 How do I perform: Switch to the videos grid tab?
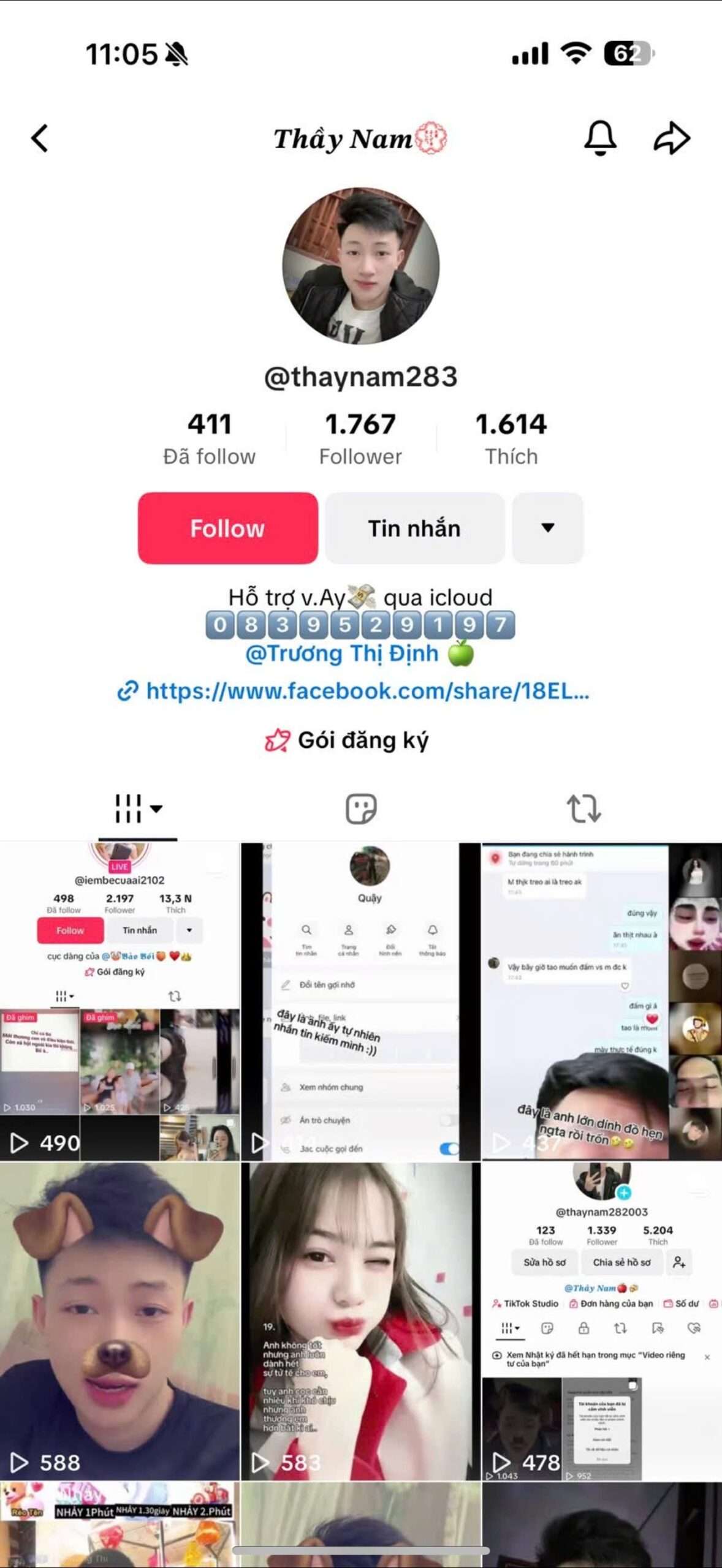coord(138,809)
